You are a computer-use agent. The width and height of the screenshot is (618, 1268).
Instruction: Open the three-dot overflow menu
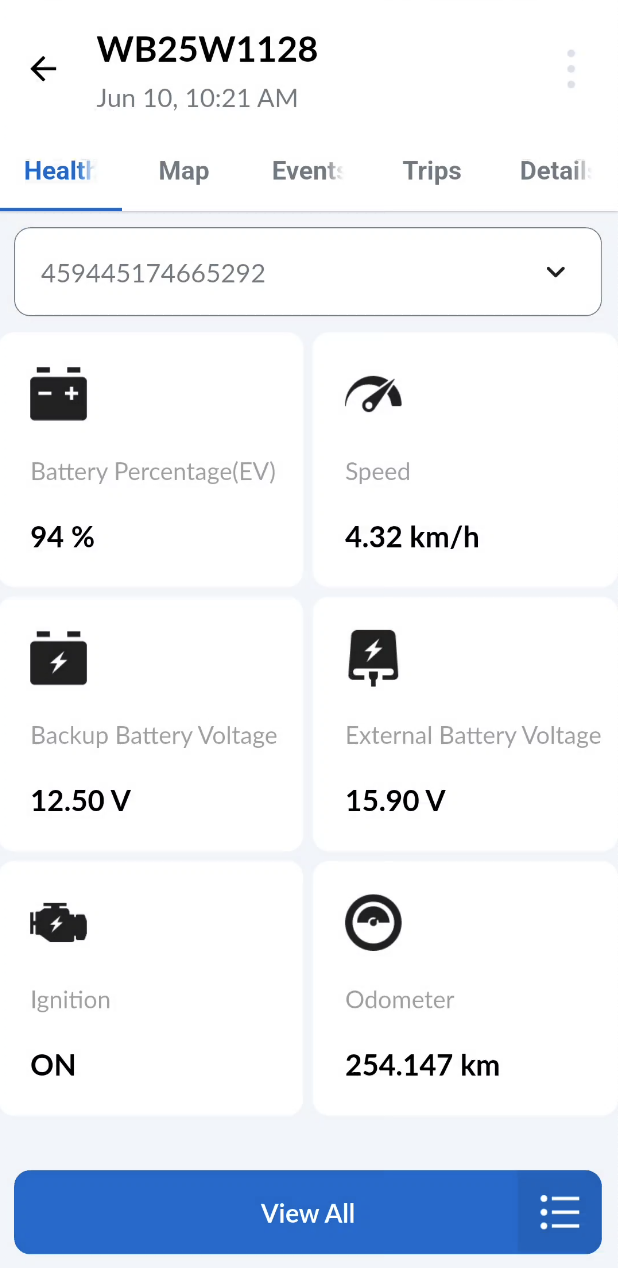[x=570, y=69]
